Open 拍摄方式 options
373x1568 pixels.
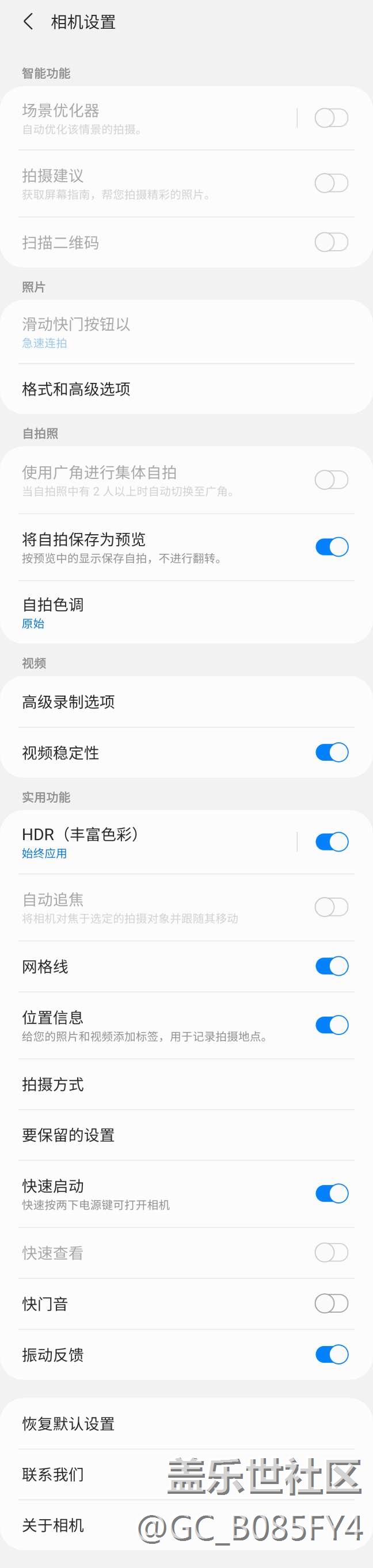53,1084
